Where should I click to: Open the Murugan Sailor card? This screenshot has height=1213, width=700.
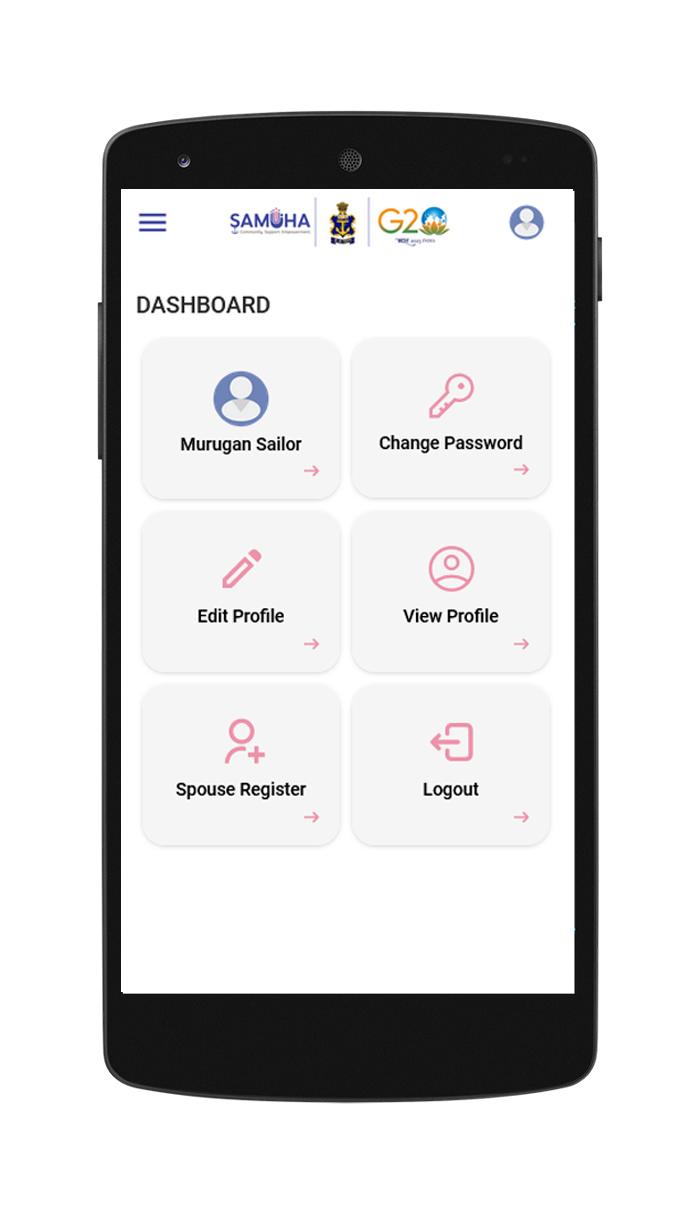[241, 417]
